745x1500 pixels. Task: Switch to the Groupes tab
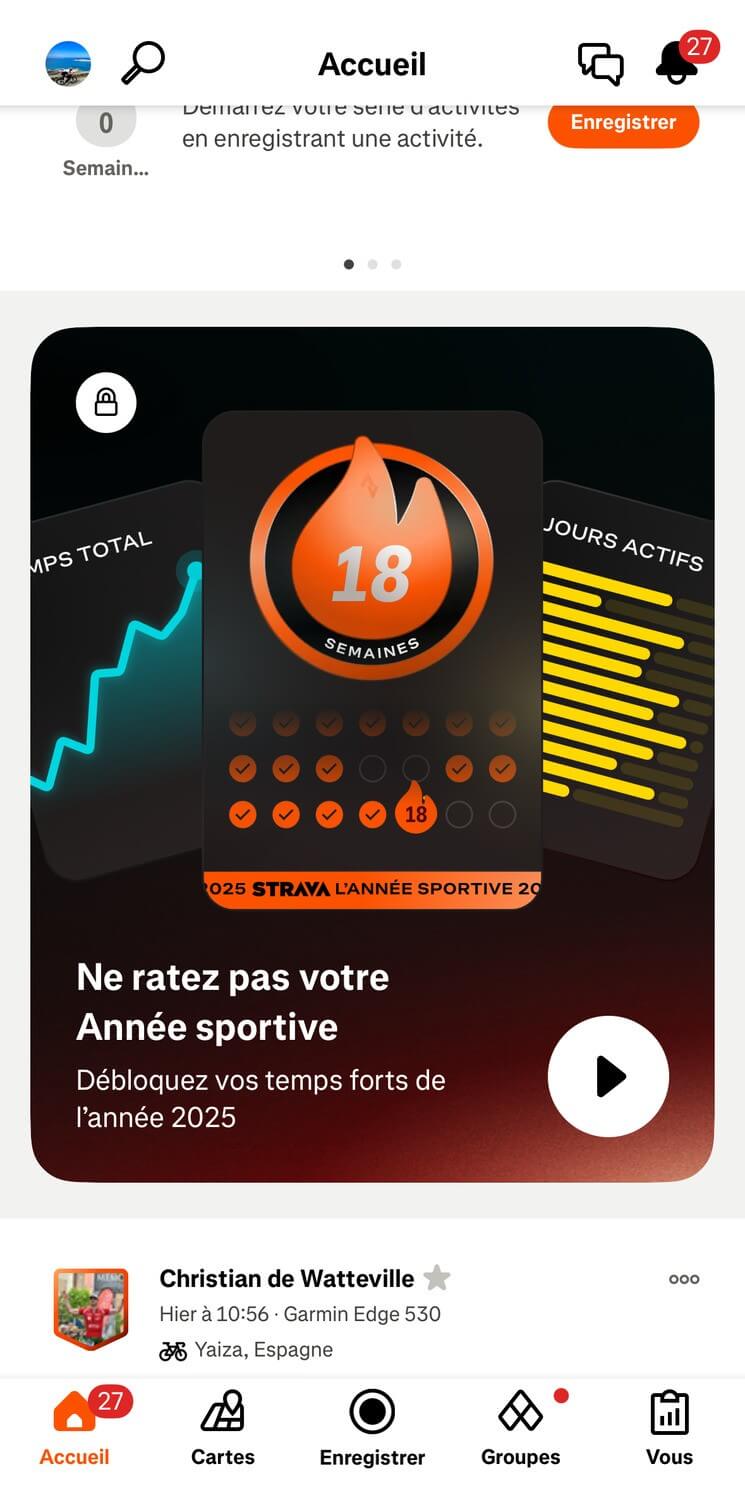[521, 1428]
